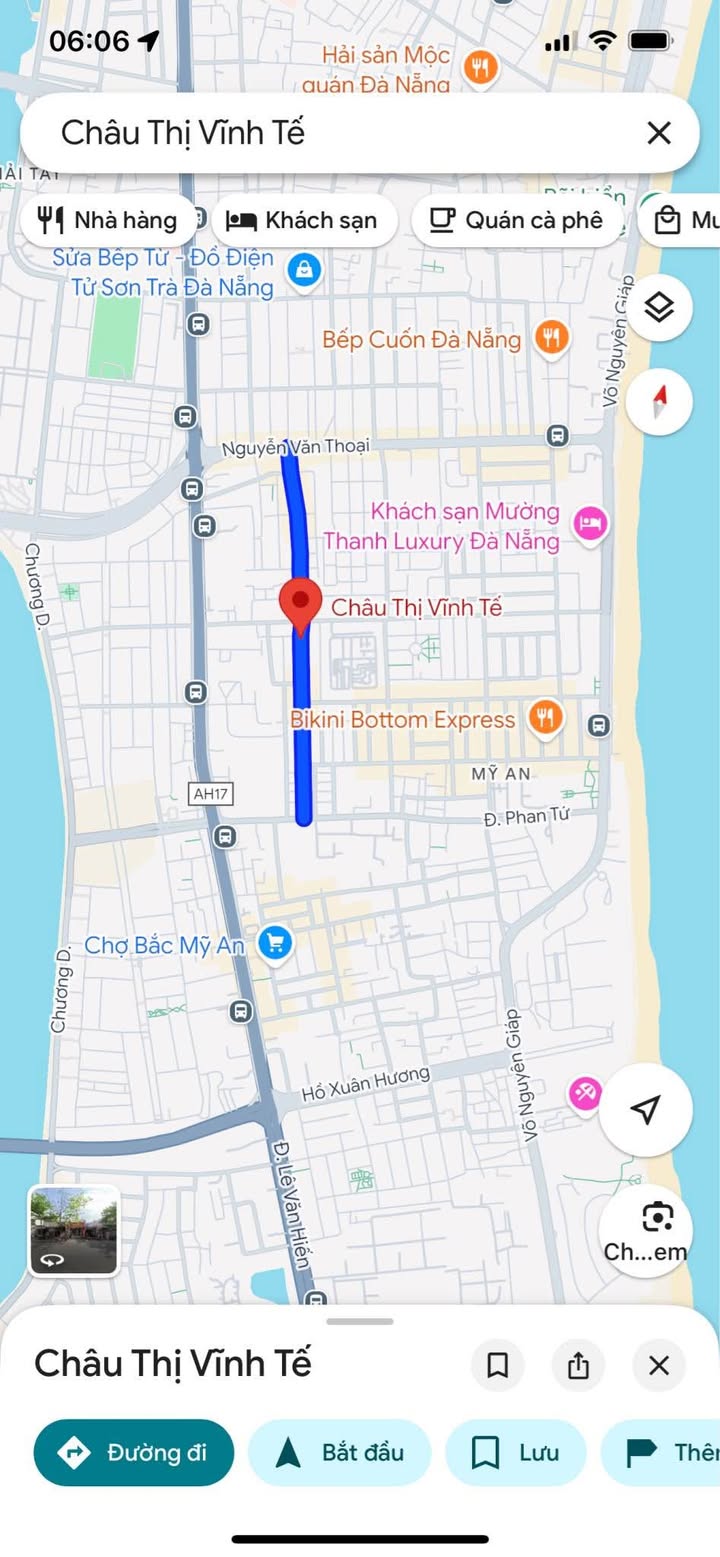Open Khách sạn Mường Thanh Luxury Đà Nẵng marker
This screenshot has height=1557, width=720.
click(590, 523)
